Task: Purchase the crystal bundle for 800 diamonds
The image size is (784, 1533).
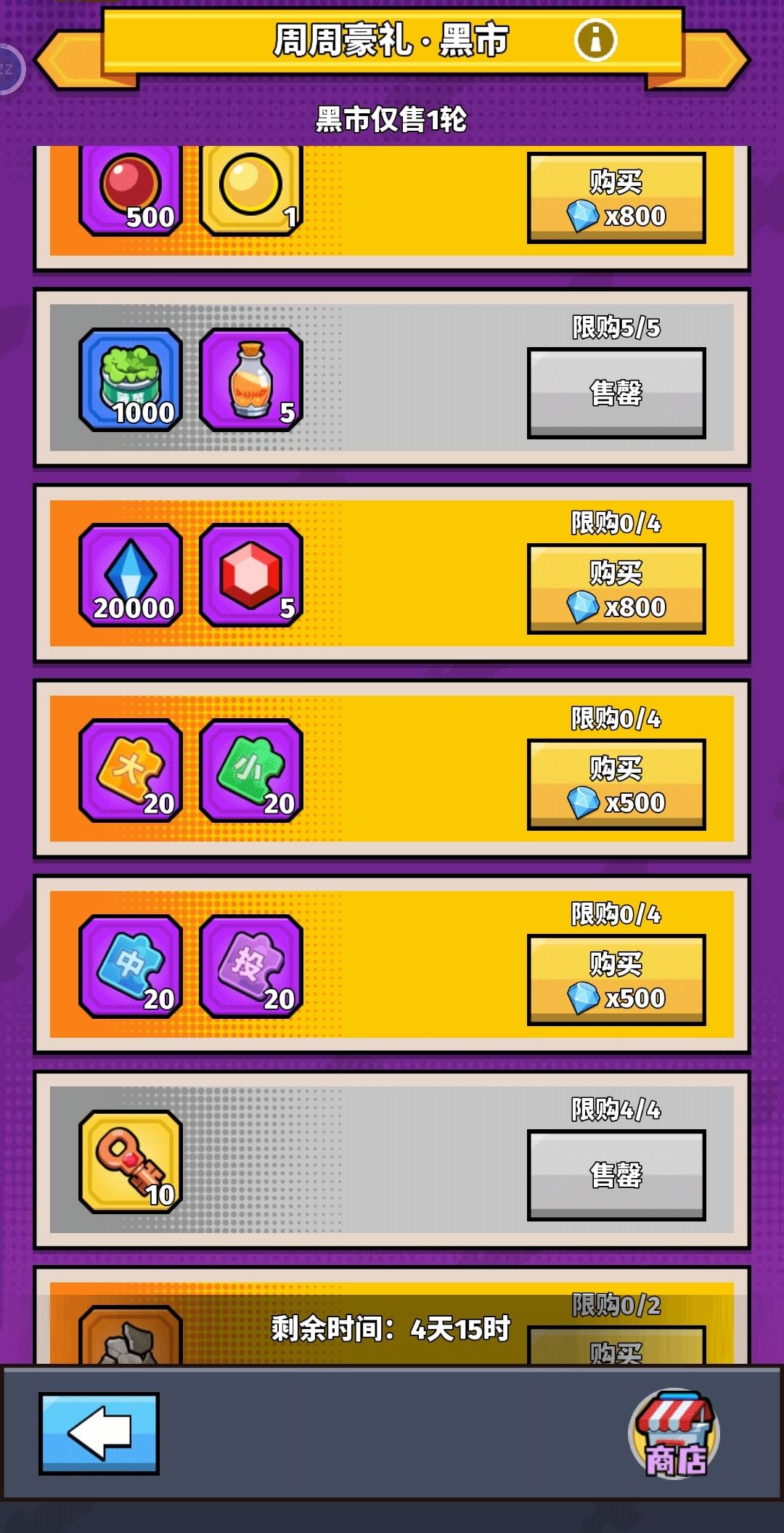Action: (x=617, y=587)
